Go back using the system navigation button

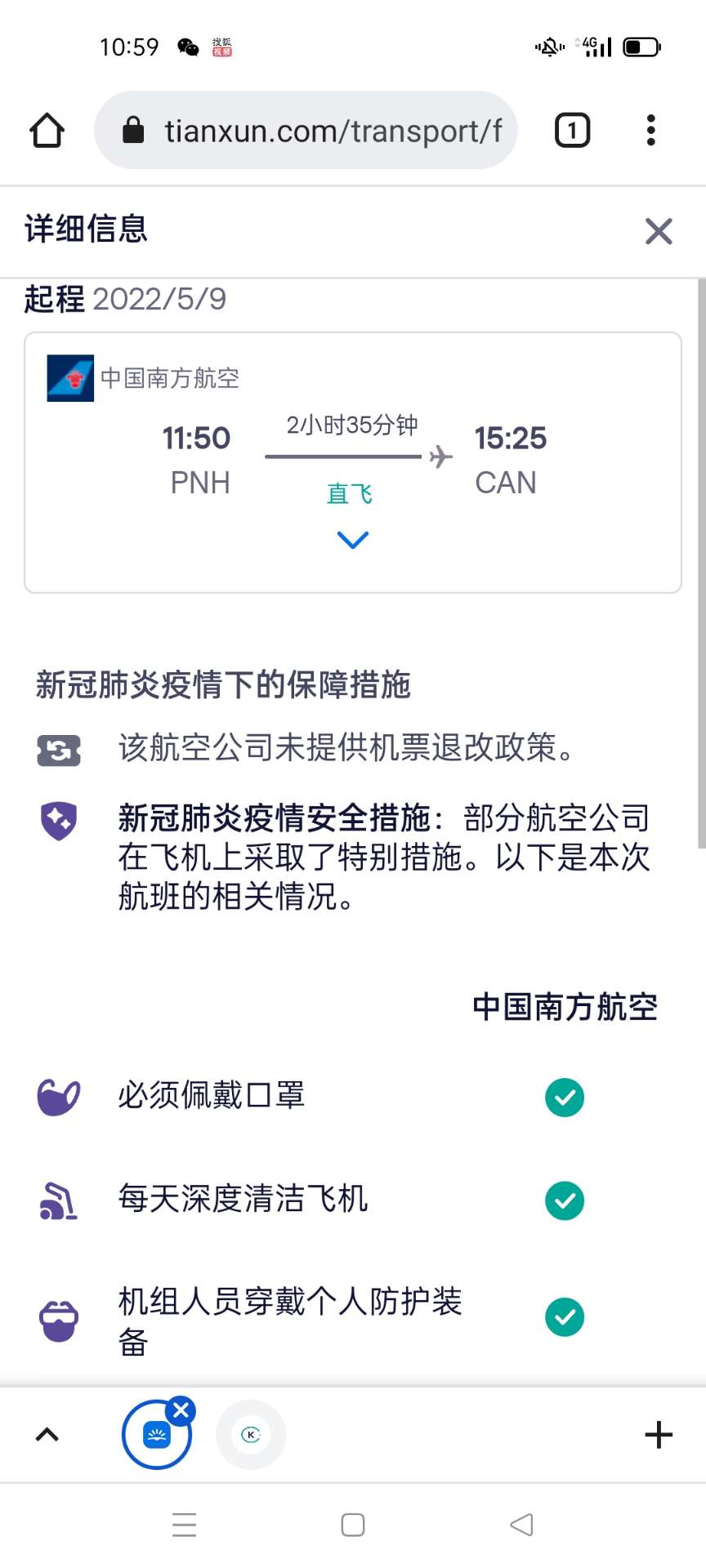pyautogui.click(x=521, y=1525)
